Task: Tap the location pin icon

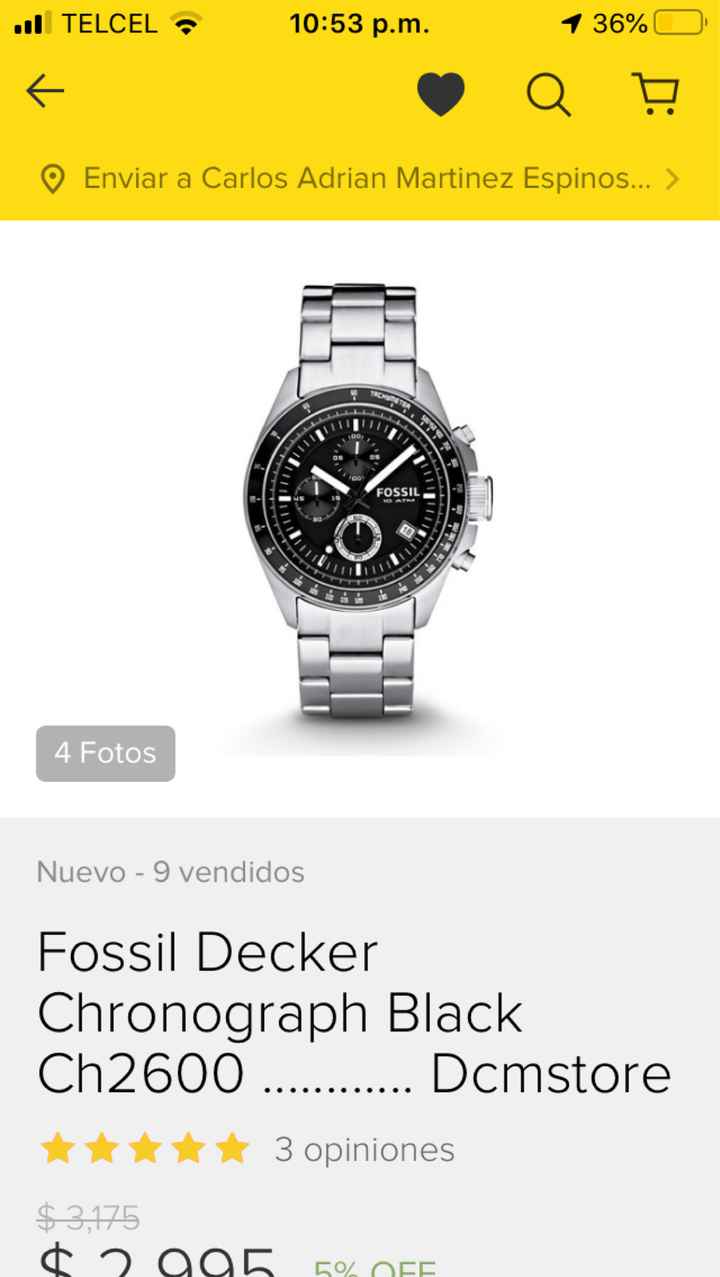Action: pyautogui.click(x=54, y=179)
